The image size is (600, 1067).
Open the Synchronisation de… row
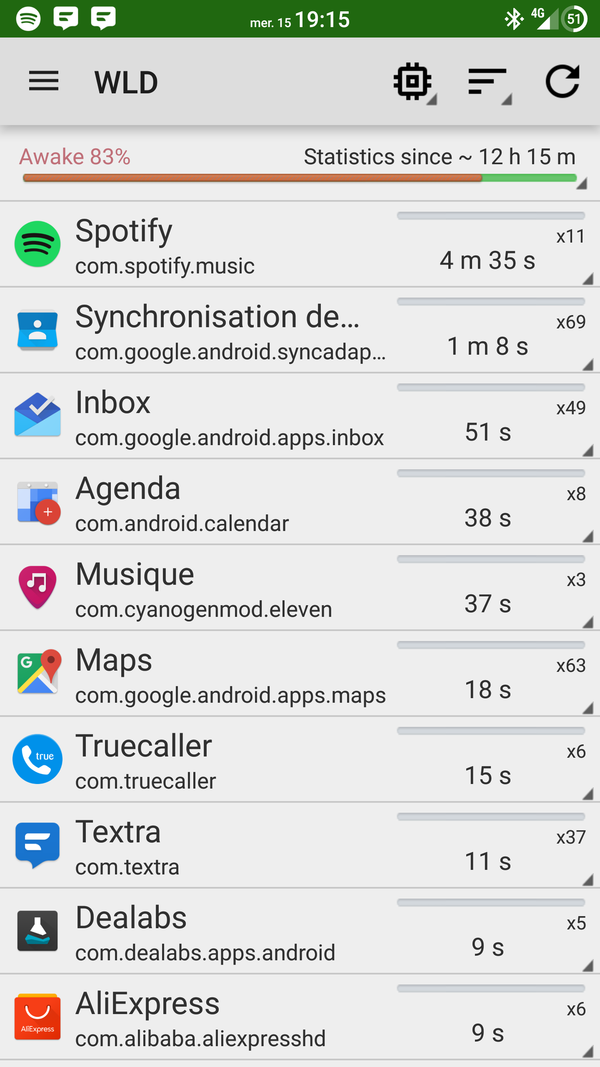point(300,330)
